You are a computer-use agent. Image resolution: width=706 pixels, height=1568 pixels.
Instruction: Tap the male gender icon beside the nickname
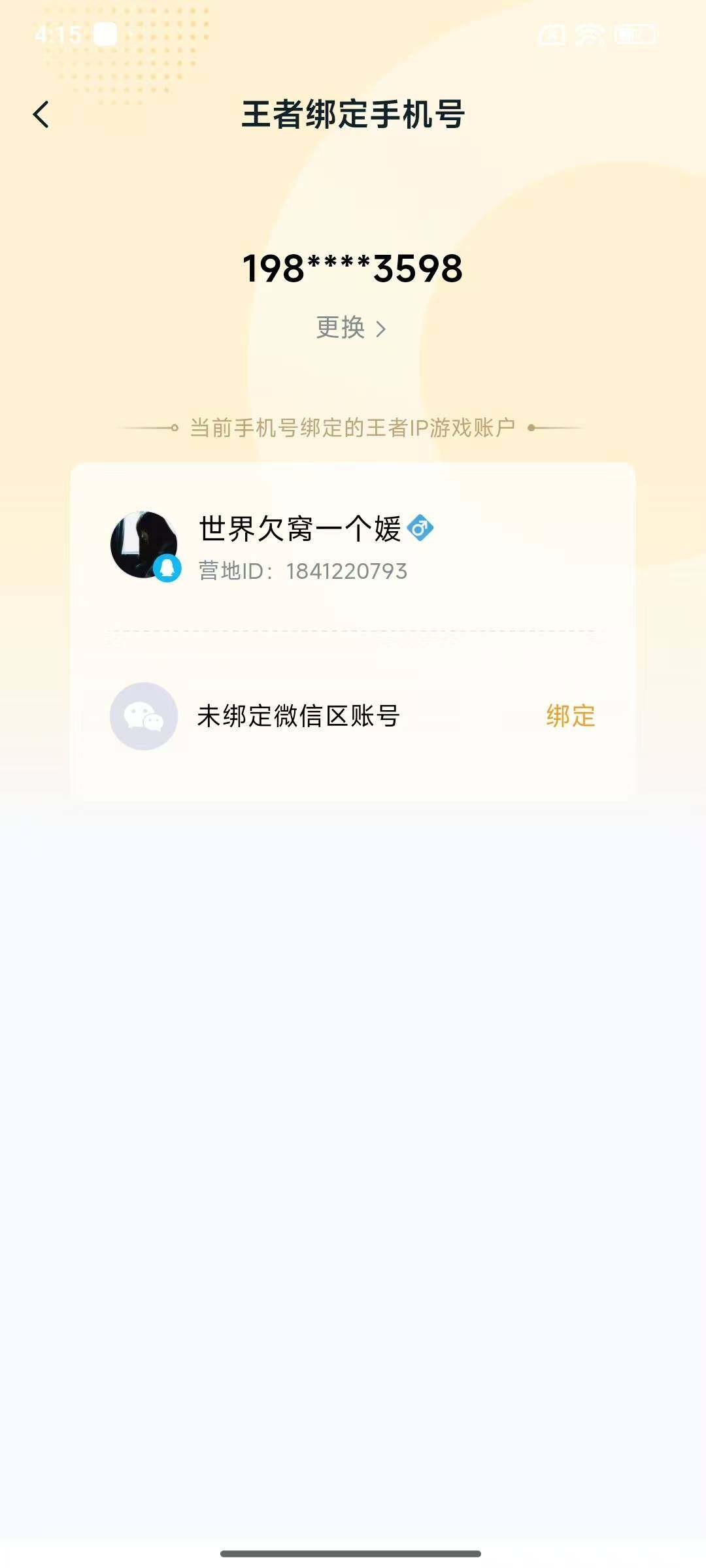tap(419, 528)
